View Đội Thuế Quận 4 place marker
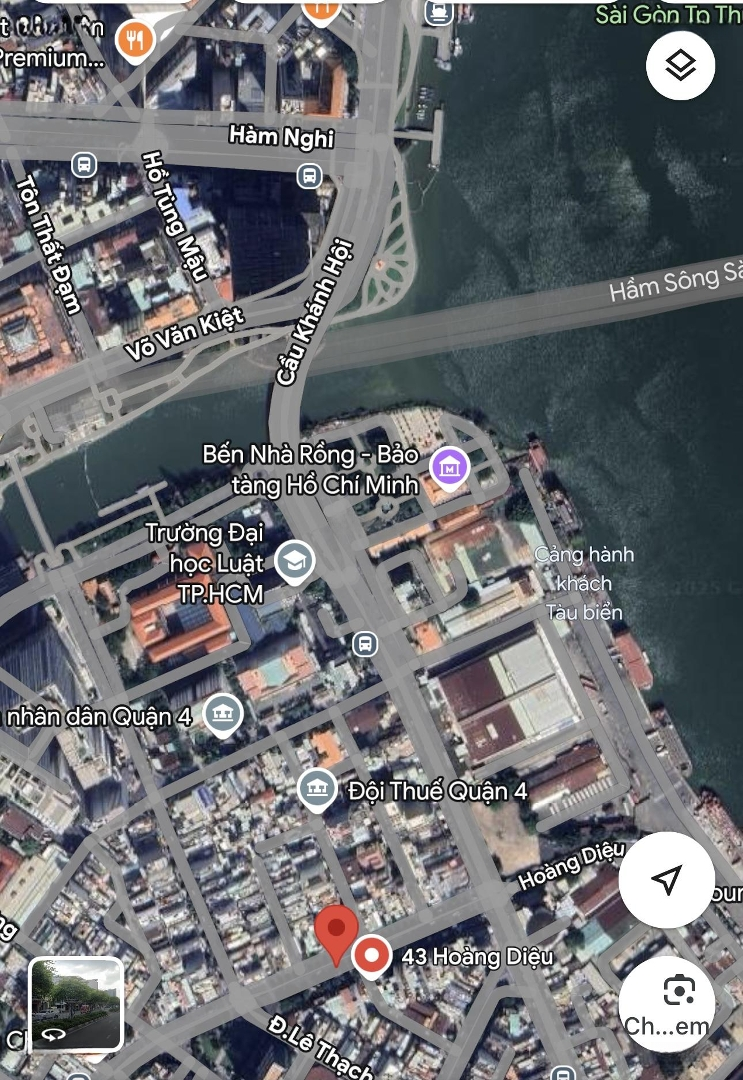743x1080 pixels. click(x=317, y=789)
